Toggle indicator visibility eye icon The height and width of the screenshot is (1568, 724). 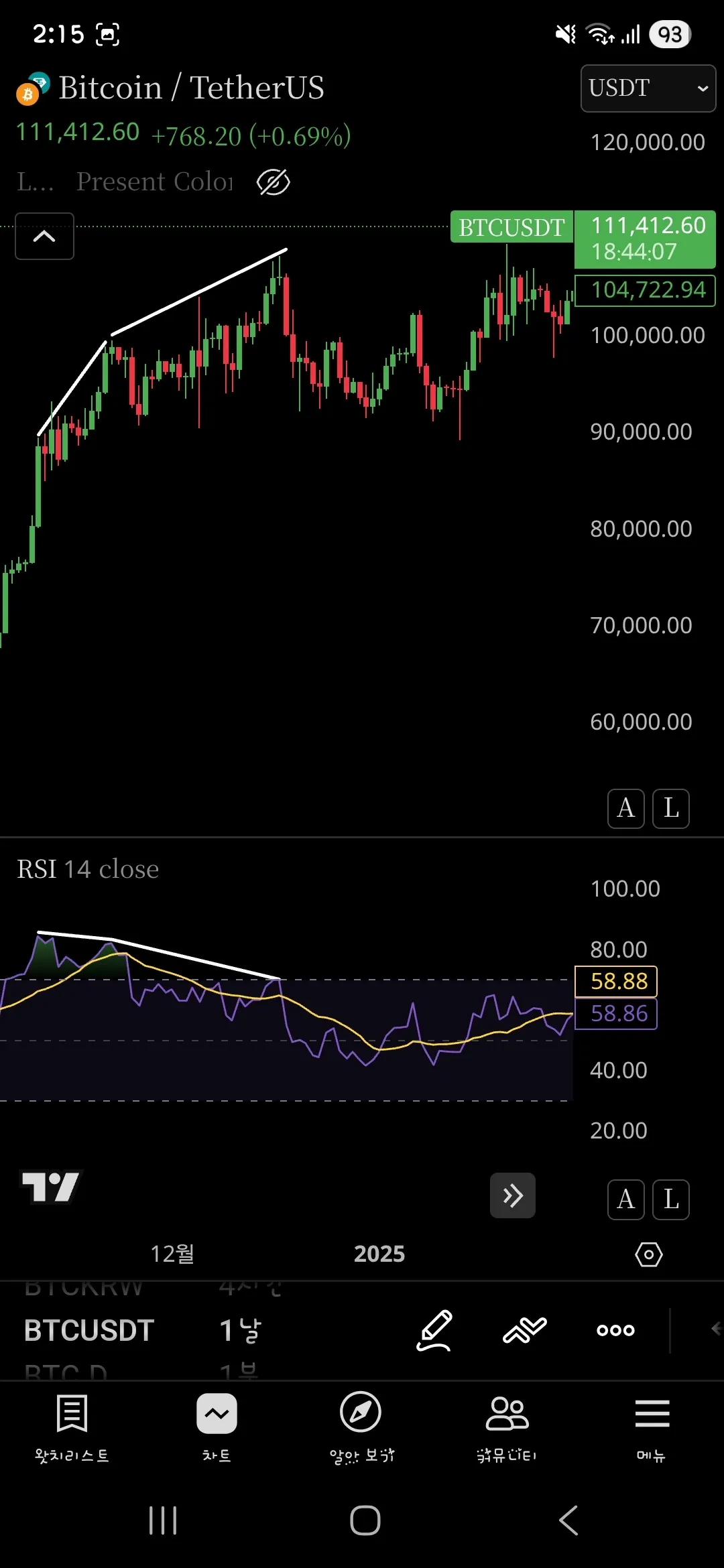[x=274, y=182]
